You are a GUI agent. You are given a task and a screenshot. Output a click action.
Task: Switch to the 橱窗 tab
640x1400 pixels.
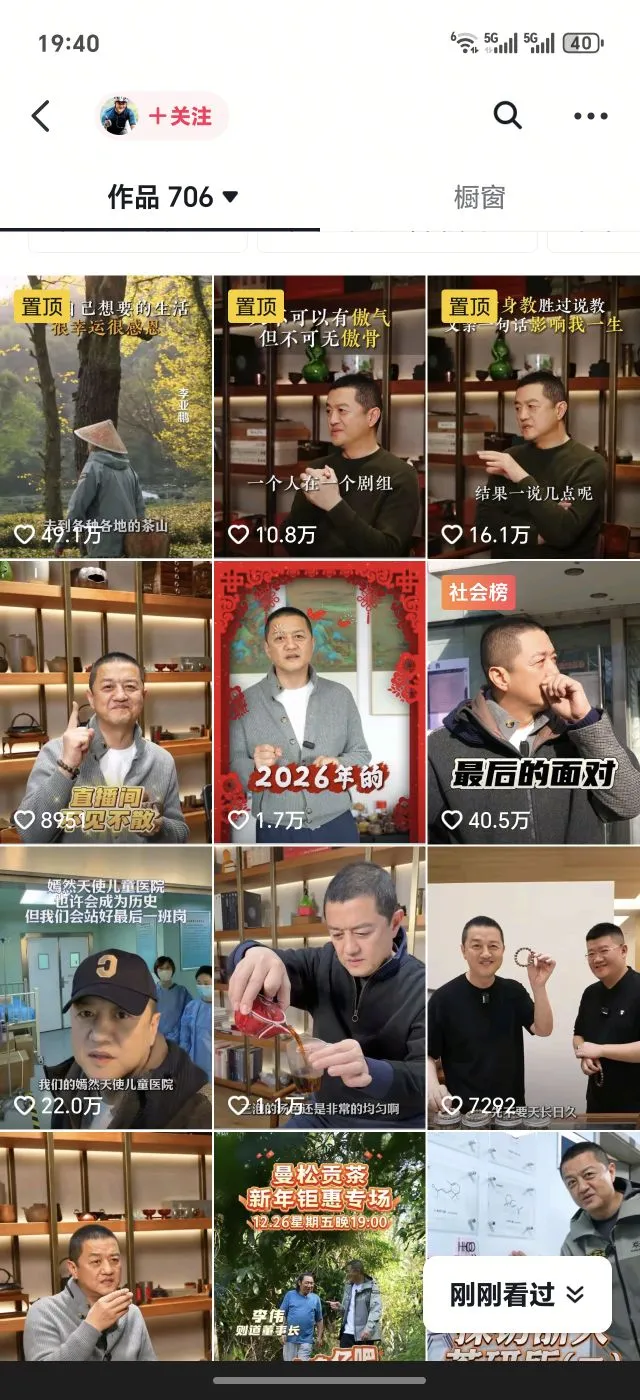coord(479,197)
